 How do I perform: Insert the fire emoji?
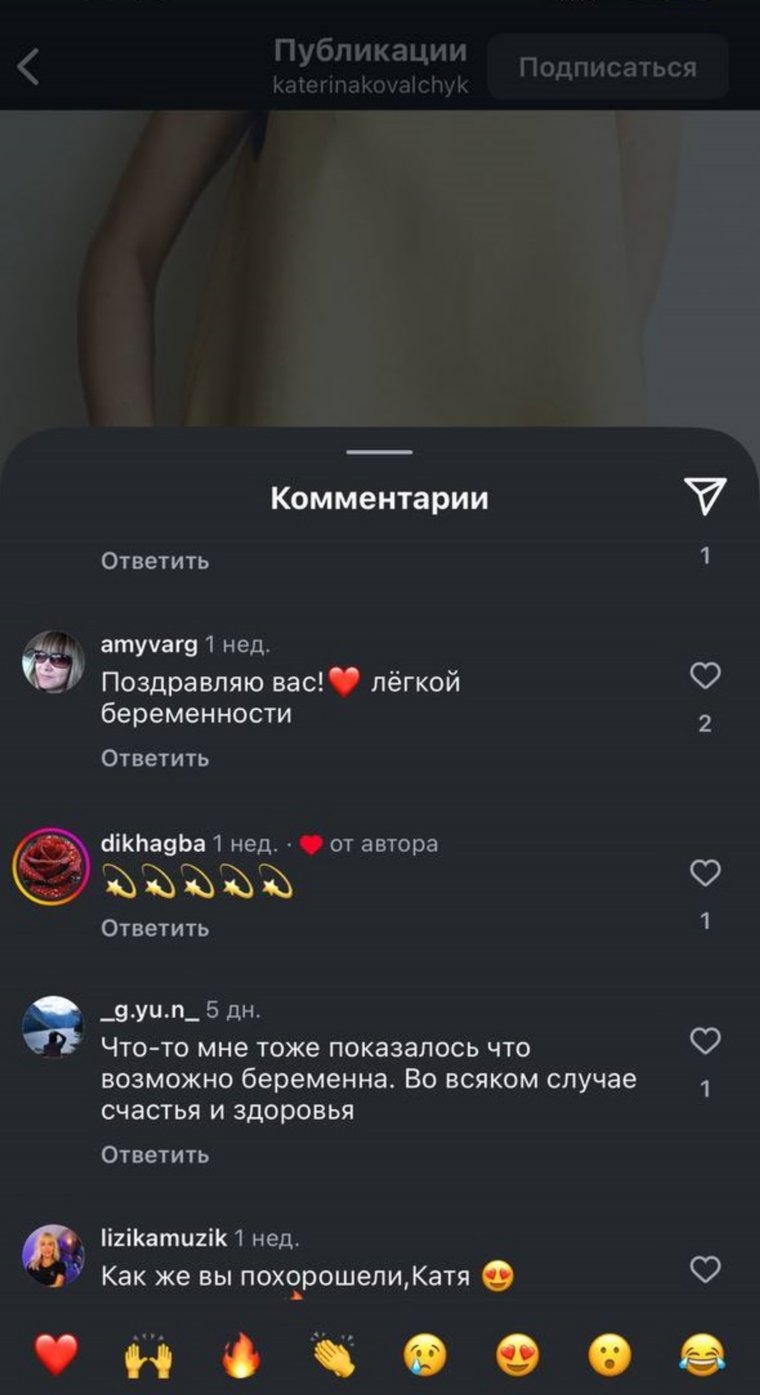coord(241,1356)
